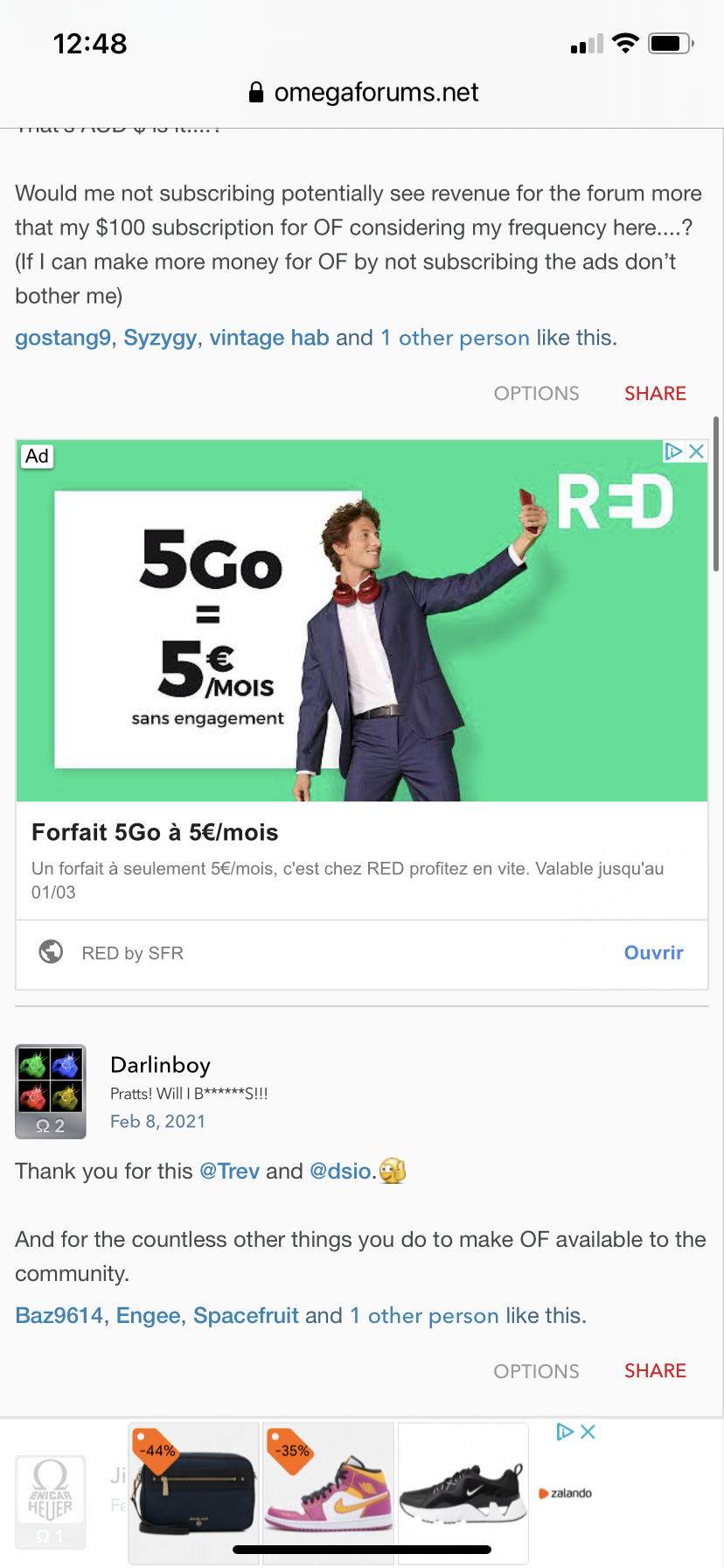Tap Ouvrir on the RED ad

[653, 953]
